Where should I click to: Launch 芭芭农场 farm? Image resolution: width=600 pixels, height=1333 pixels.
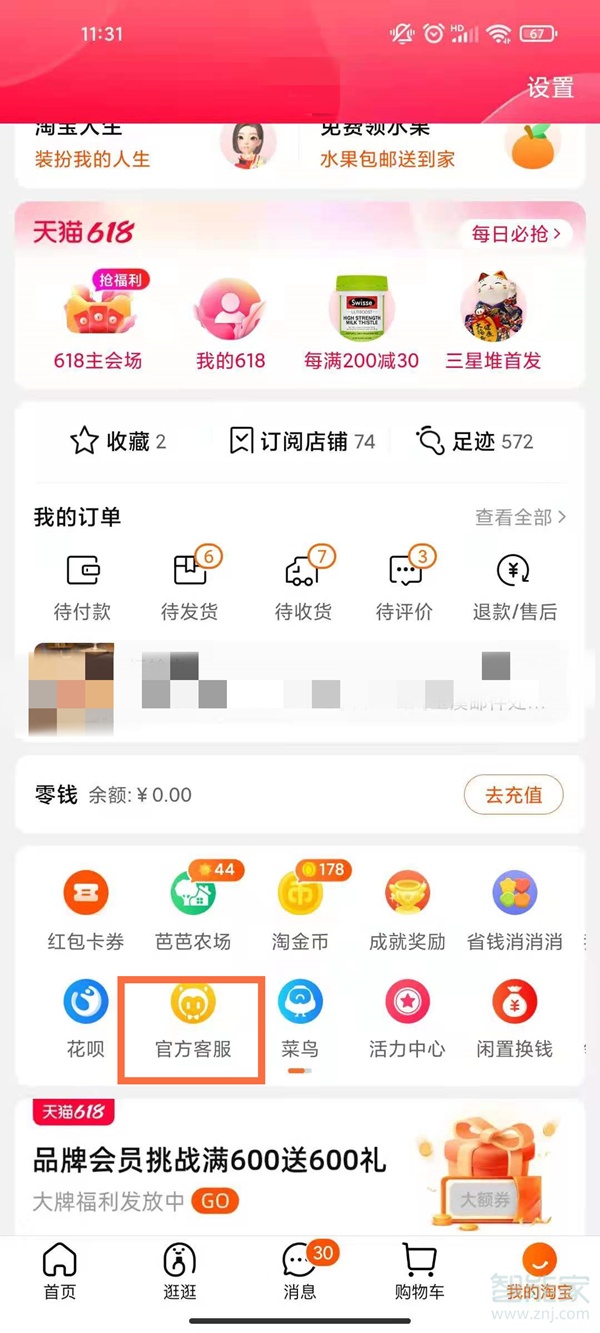193,908
